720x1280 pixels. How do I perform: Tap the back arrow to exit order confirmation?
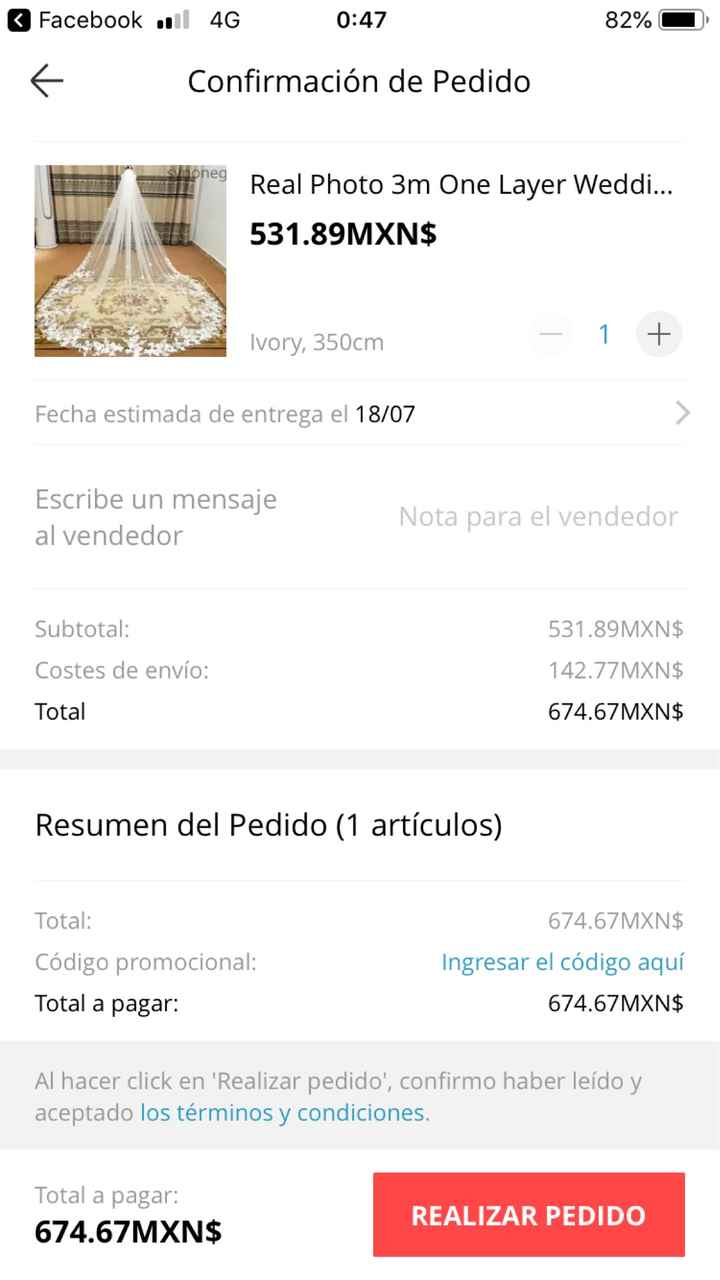[47, 81]
